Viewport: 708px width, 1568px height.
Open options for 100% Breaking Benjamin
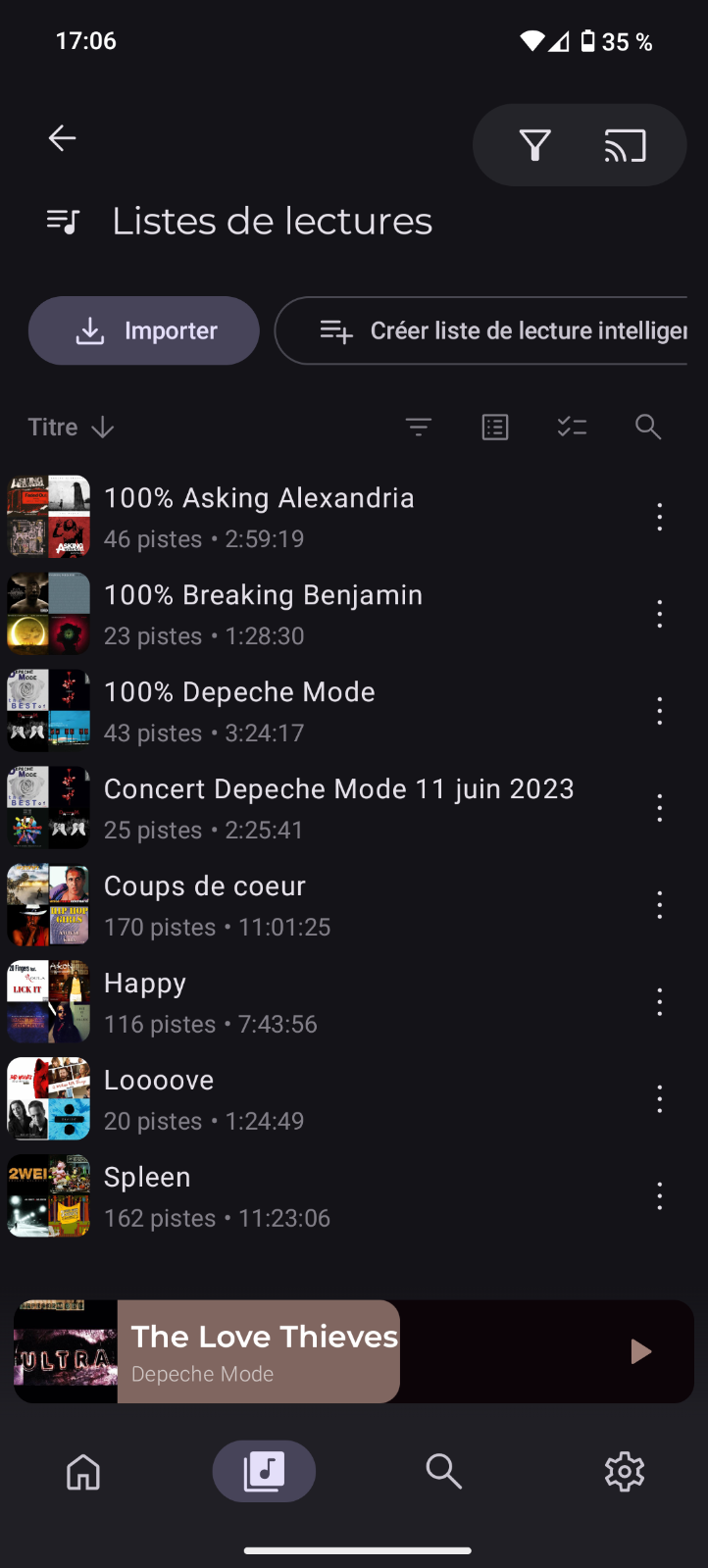click(x=660, y=614)
